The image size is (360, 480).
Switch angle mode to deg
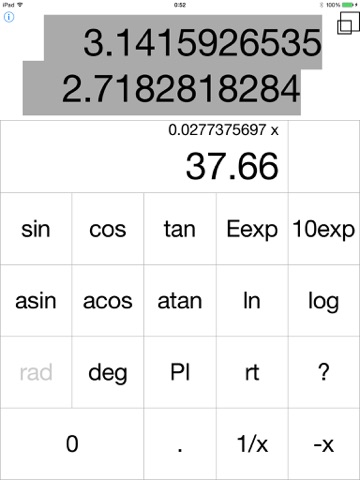tap(108, 372)
